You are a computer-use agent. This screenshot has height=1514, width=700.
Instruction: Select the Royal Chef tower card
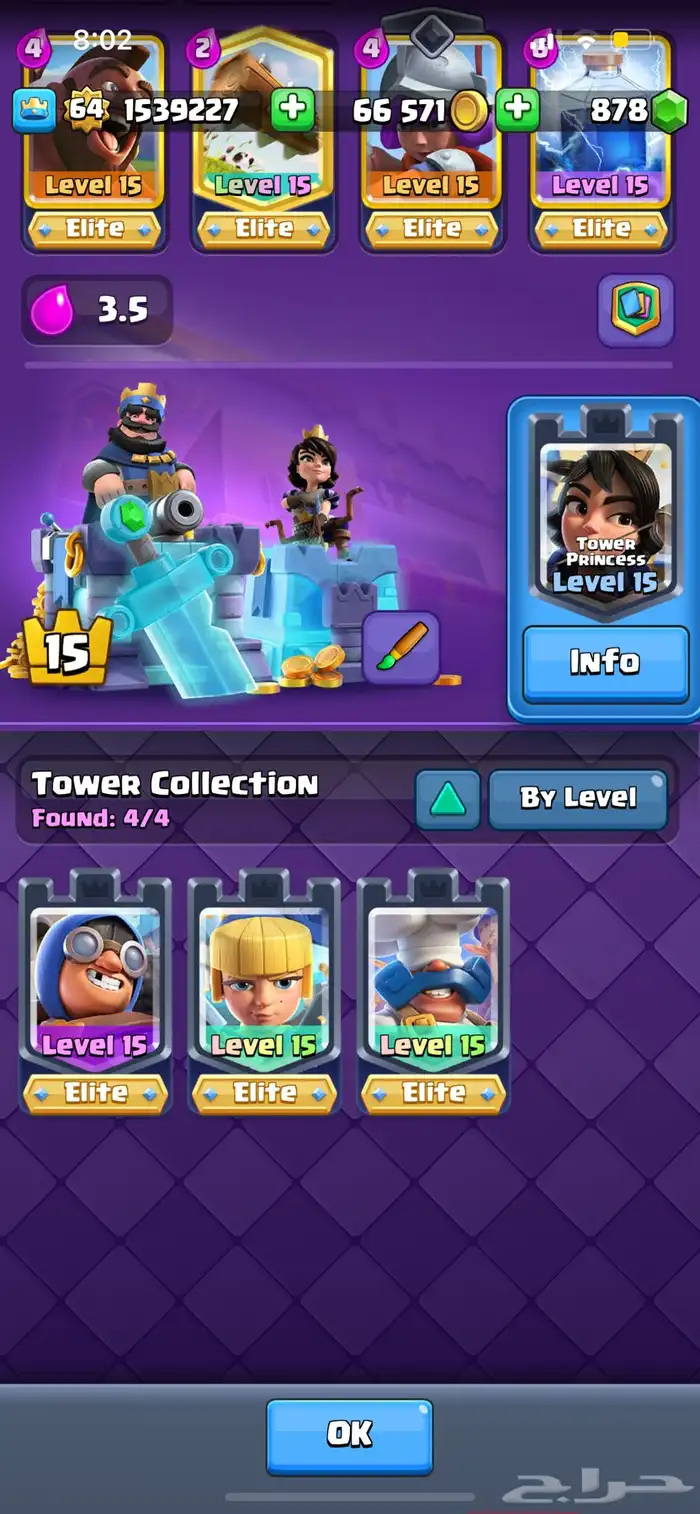pos(433,990)
